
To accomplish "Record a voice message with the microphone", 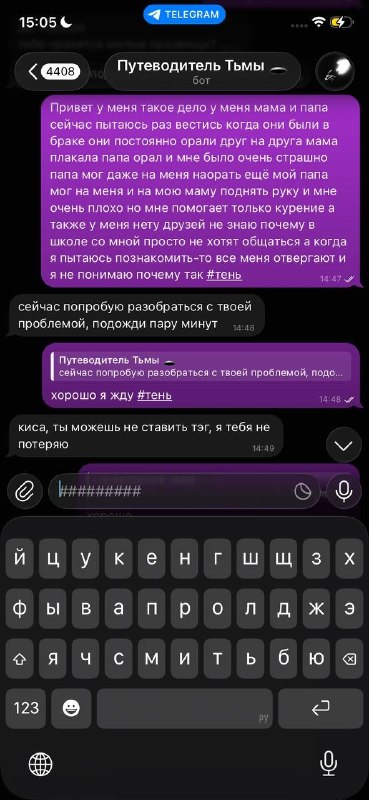I will [x=344, y=491].
